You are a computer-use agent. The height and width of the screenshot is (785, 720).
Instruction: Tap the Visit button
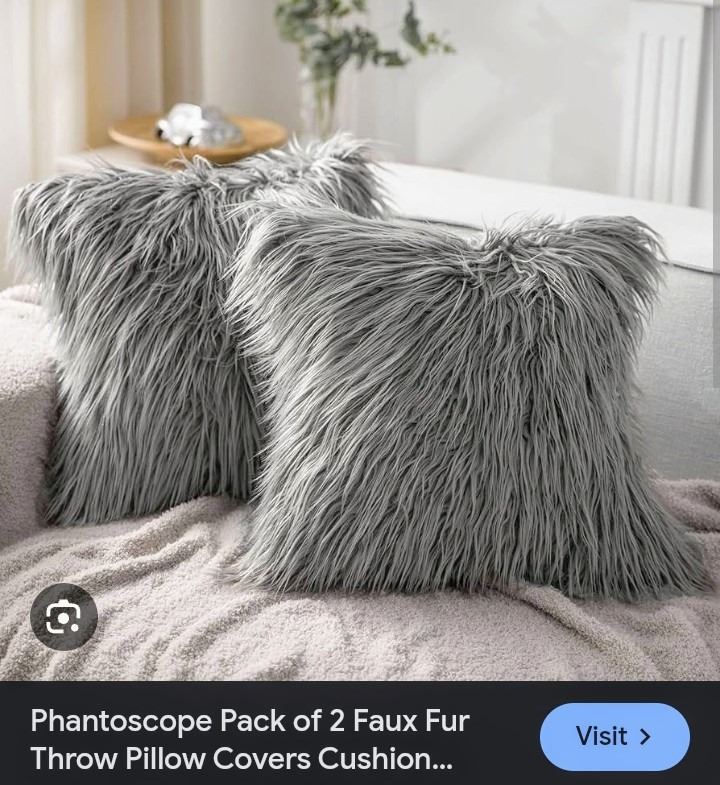click(614, 737)
